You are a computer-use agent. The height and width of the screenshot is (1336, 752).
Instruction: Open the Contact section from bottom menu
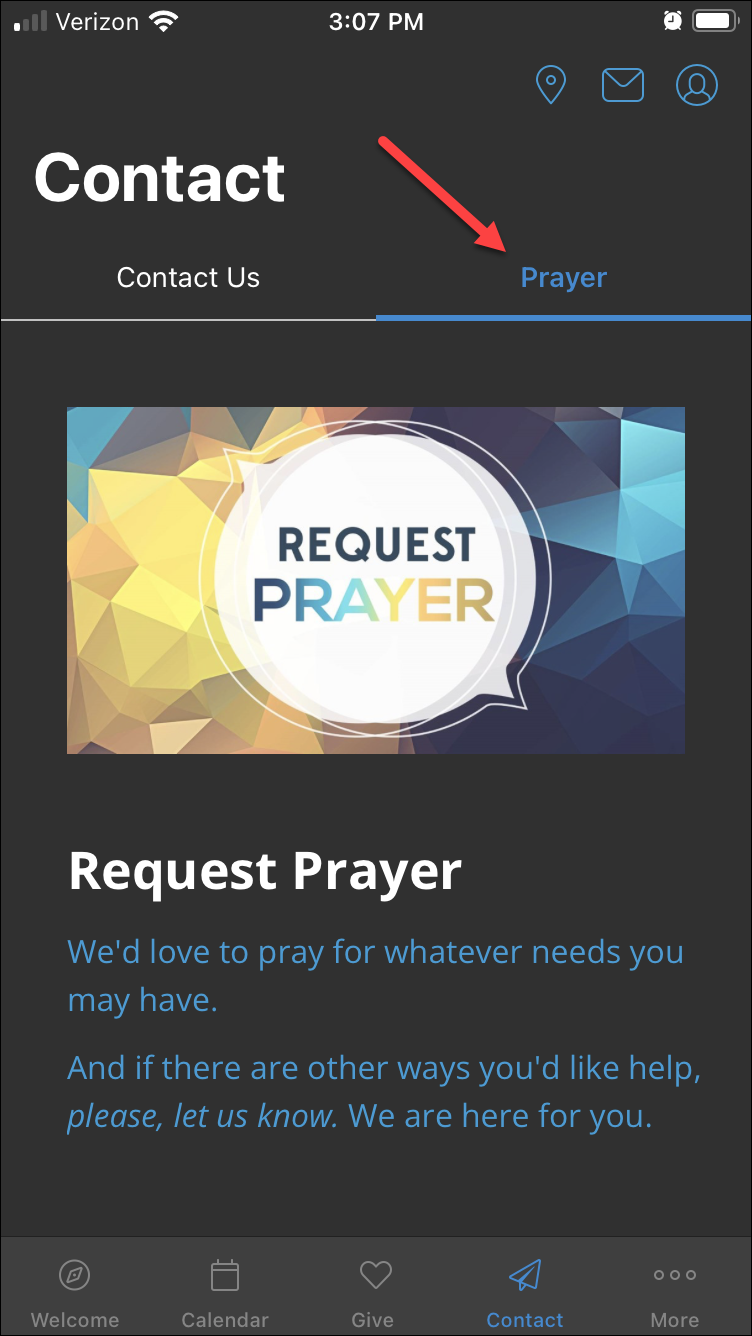point(524,1290)
